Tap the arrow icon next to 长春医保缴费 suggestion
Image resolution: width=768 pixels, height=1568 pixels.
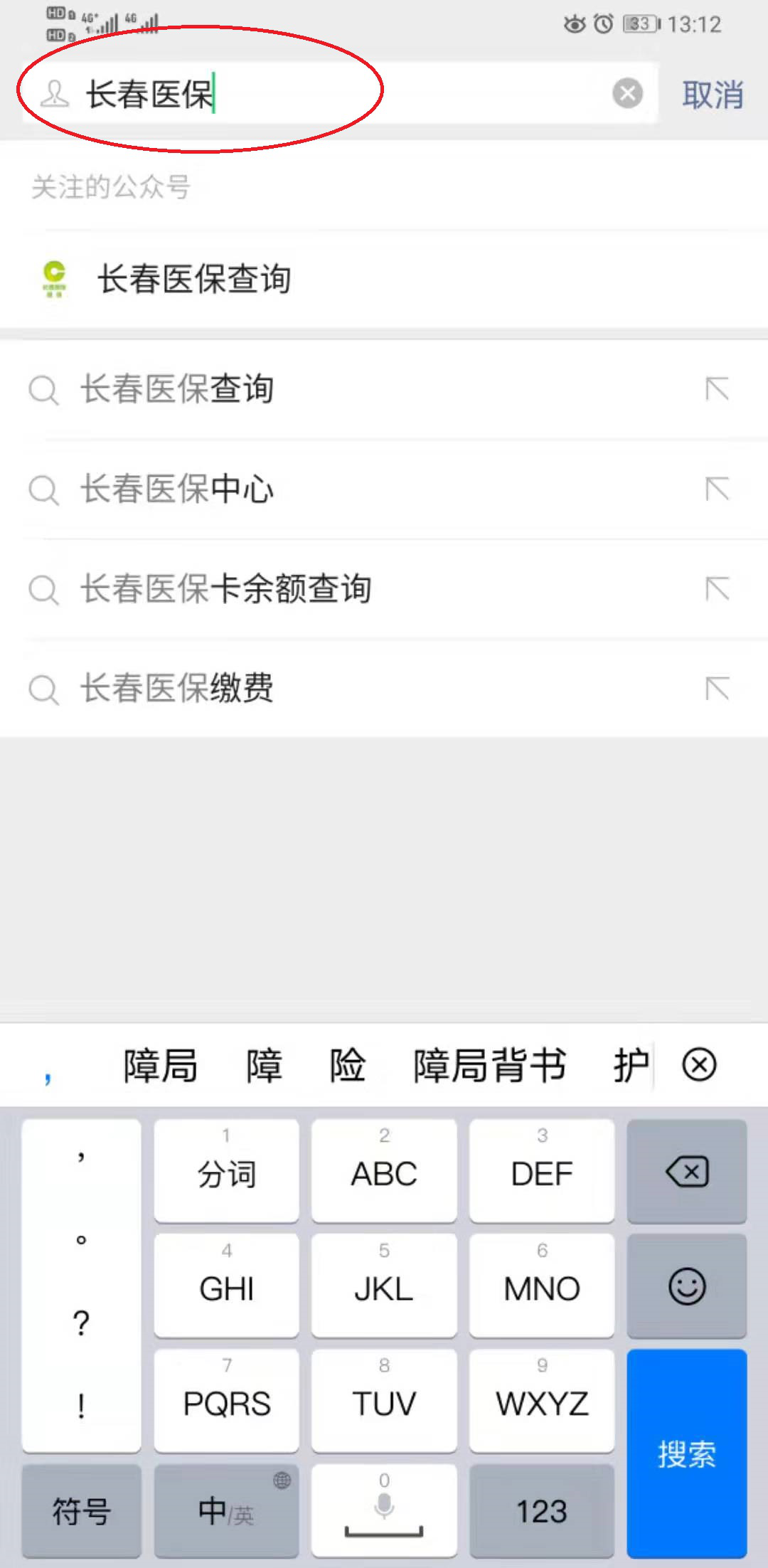(718, 687)
